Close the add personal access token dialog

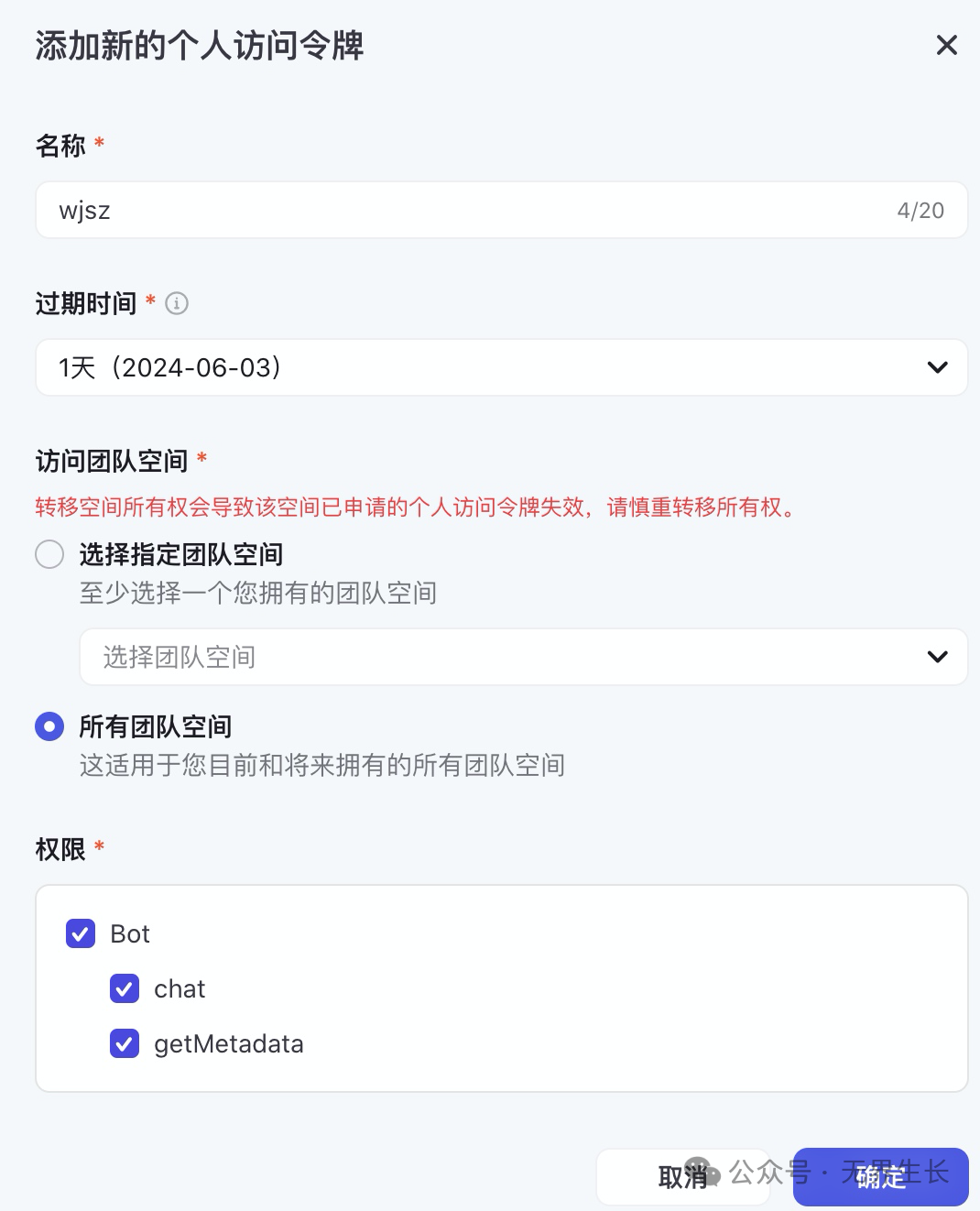point(946,45)
